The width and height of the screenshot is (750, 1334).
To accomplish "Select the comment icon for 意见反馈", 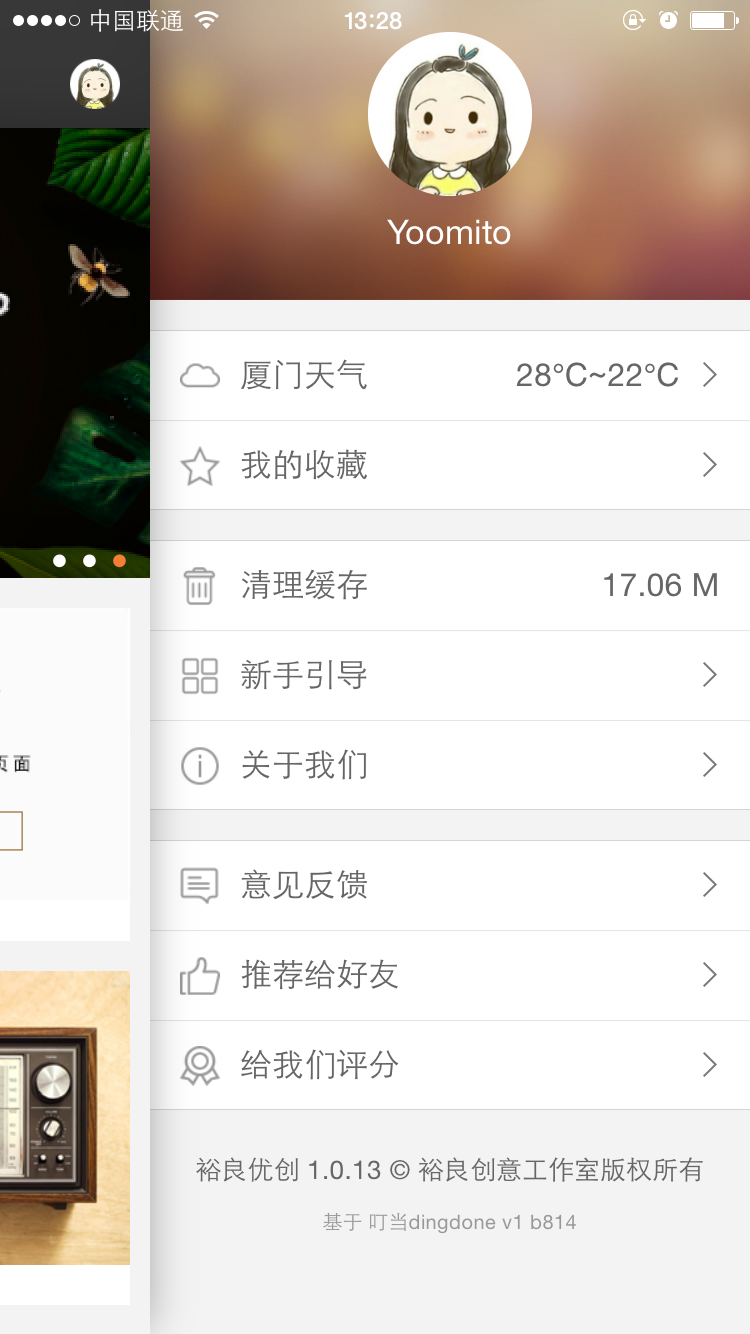I will [200, 885].
